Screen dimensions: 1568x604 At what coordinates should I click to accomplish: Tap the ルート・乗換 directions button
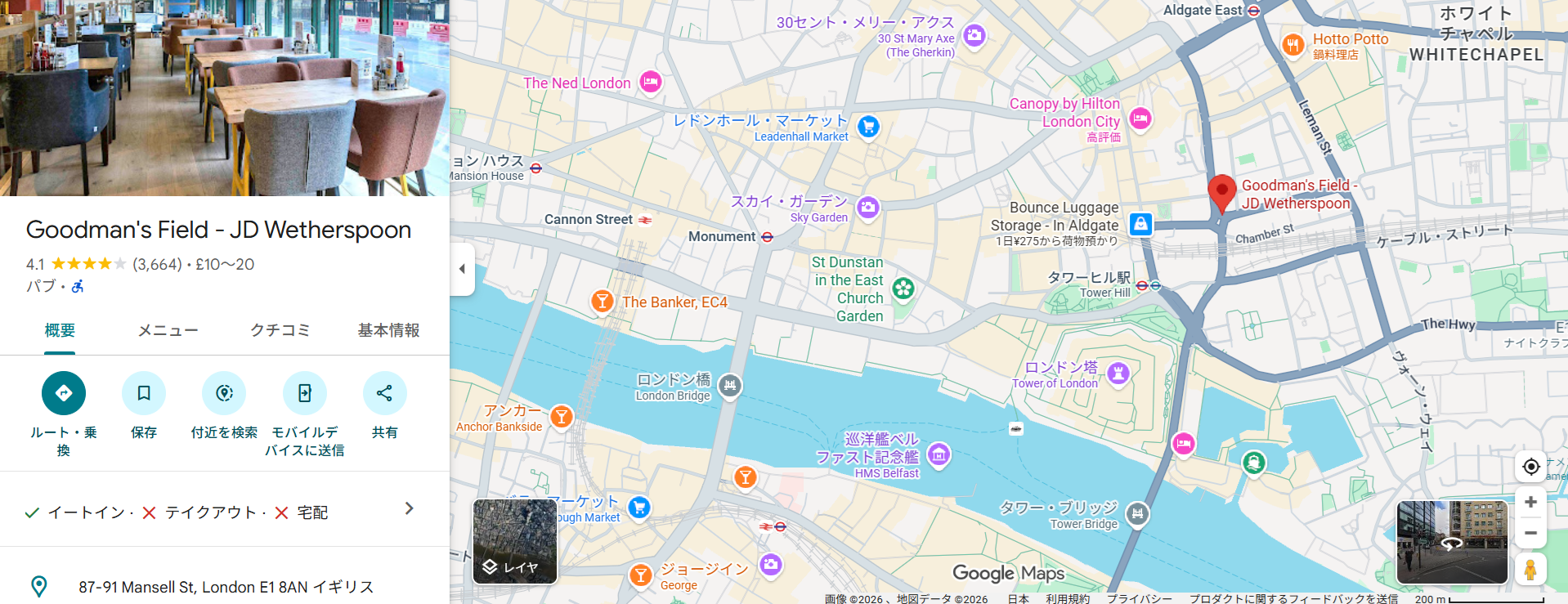(x=64, y=394)
